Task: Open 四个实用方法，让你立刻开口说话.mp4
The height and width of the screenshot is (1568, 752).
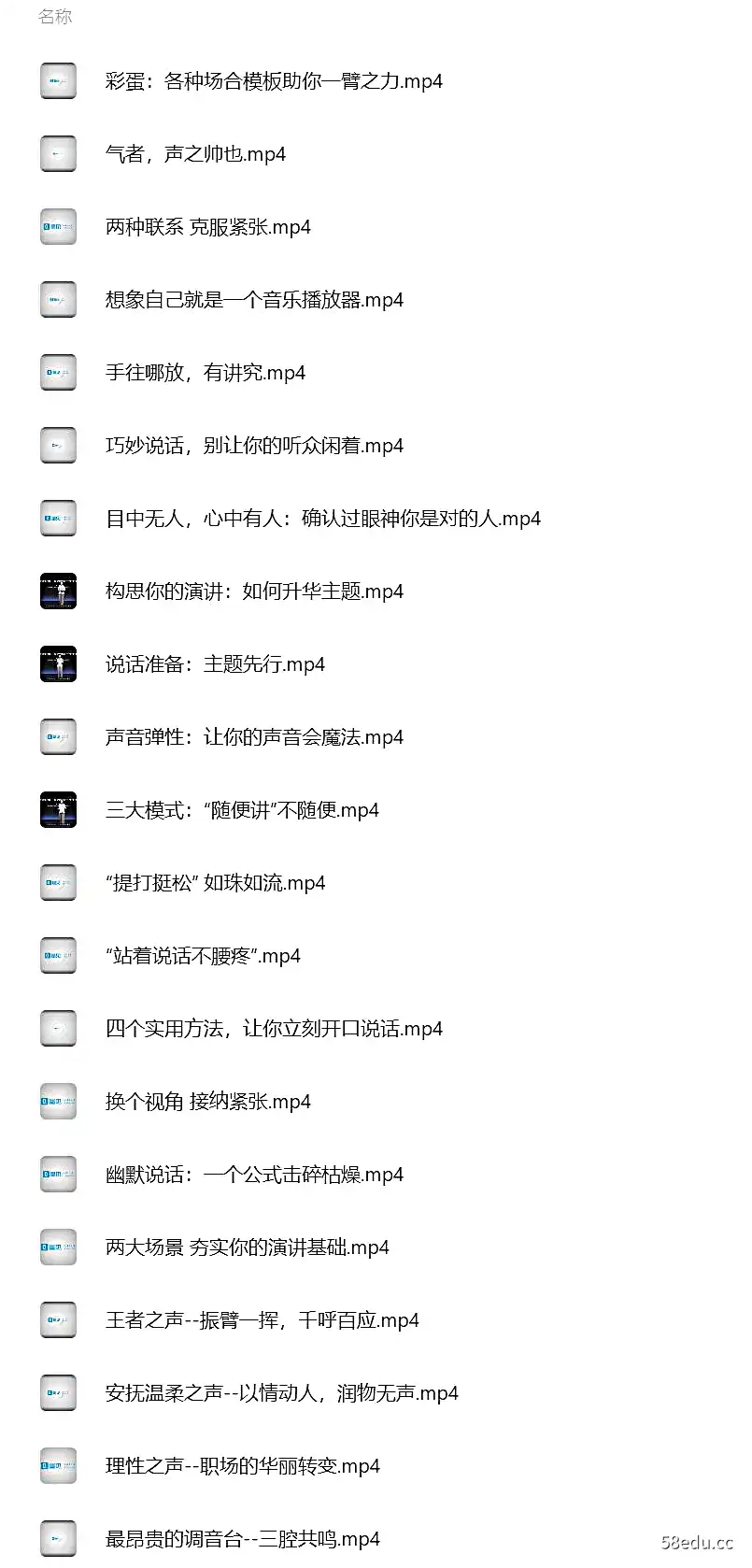Action: click(x=274, y=1028)
